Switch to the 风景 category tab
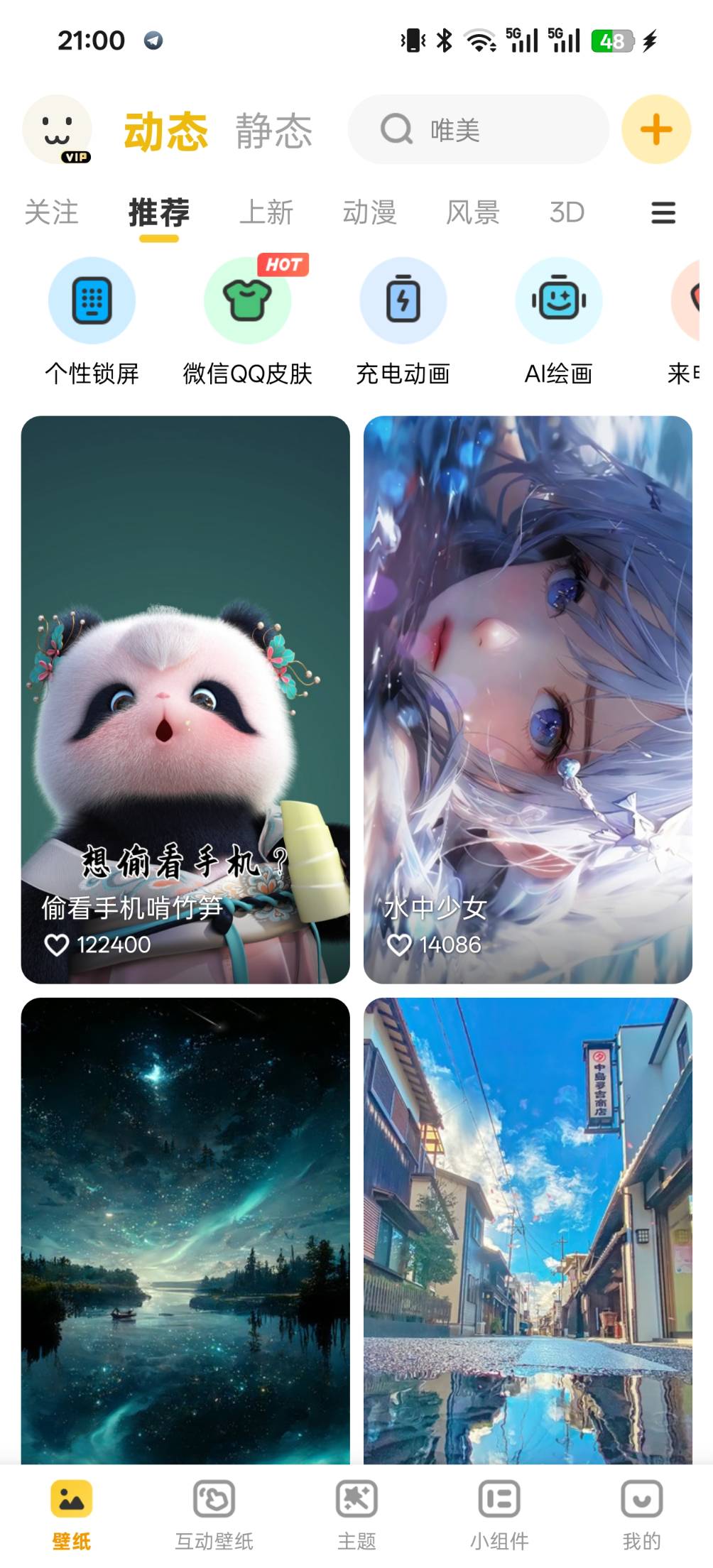Screen dimensions: 713x1568 coord(472,212)
